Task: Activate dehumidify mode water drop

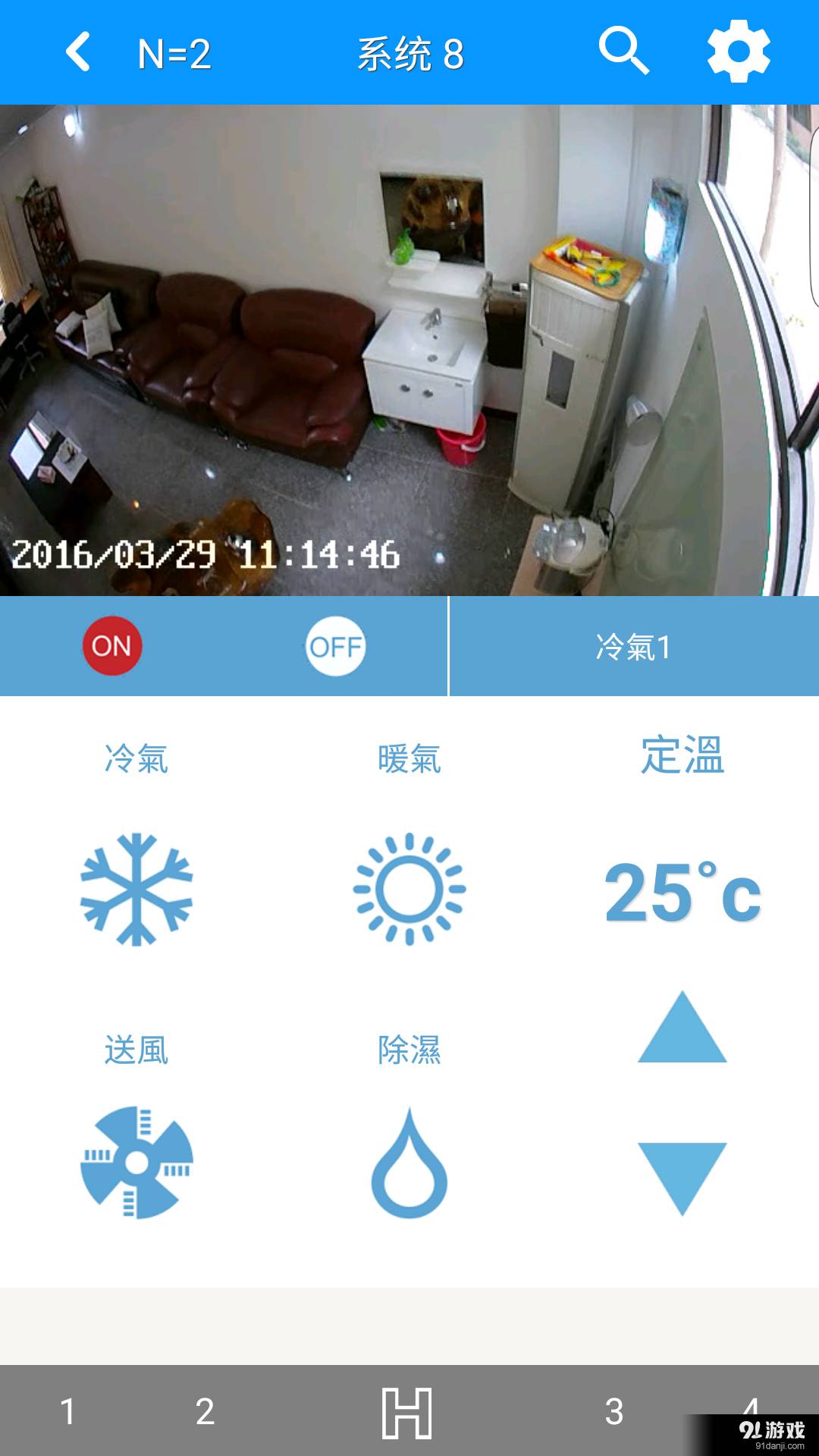Action: (409, 1163)
